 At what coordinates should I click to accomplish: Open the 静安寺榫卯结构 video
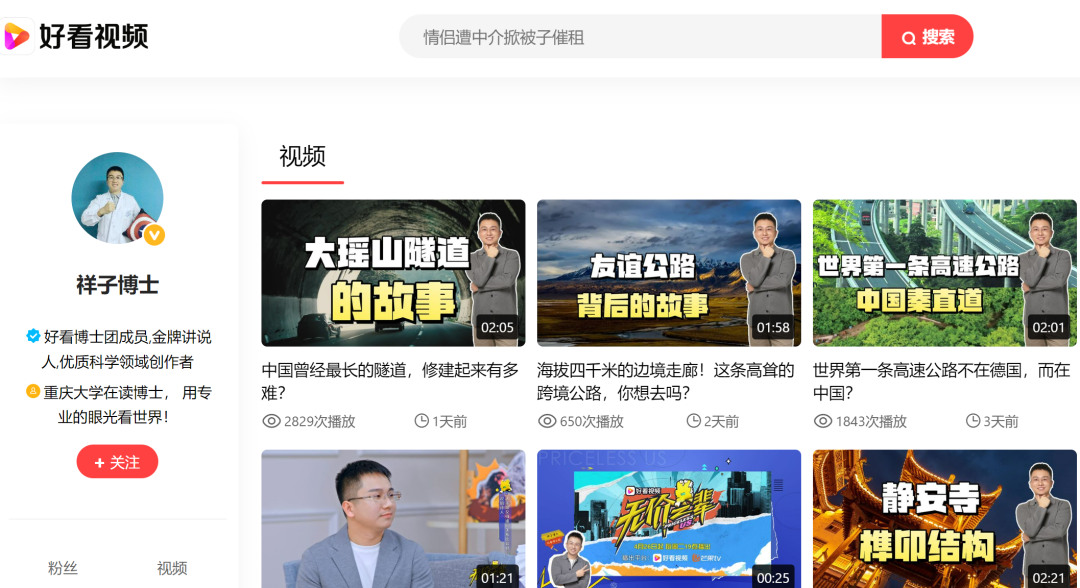tap(944, 520)
